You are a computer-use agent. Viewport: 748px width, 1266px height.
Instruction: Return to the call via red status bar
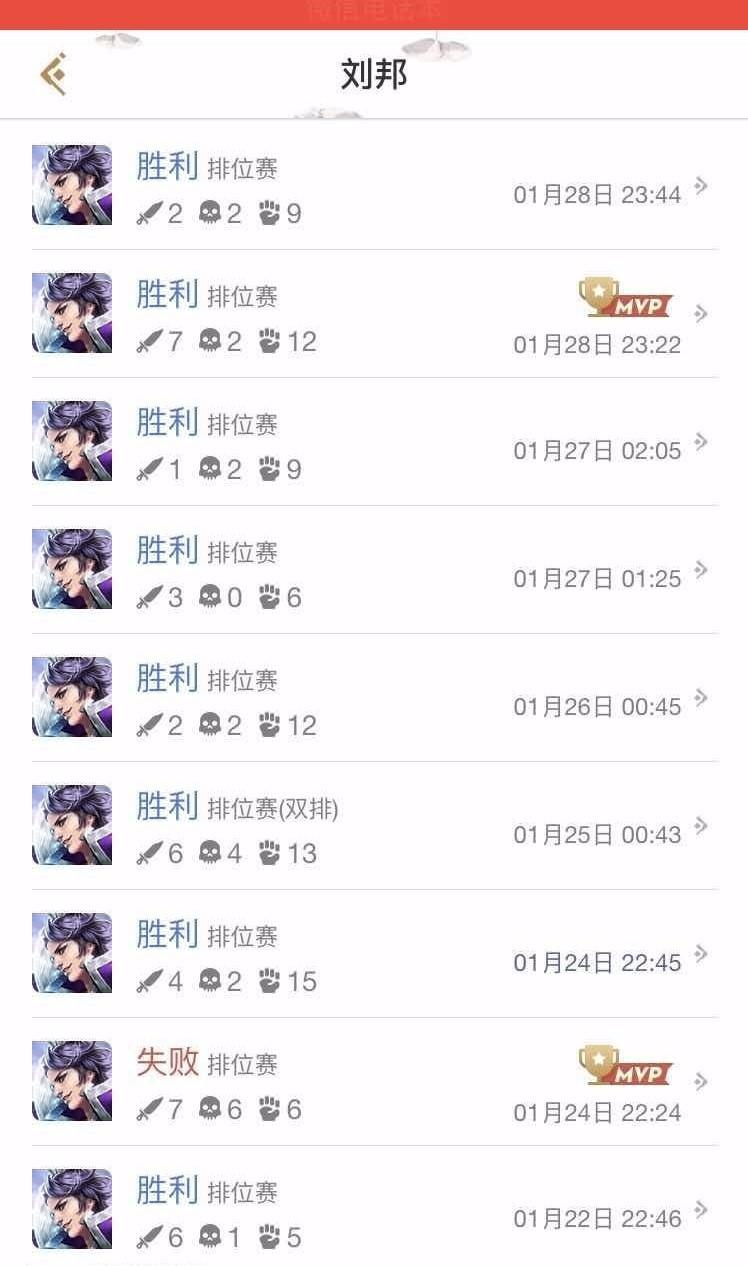point(374,13)
